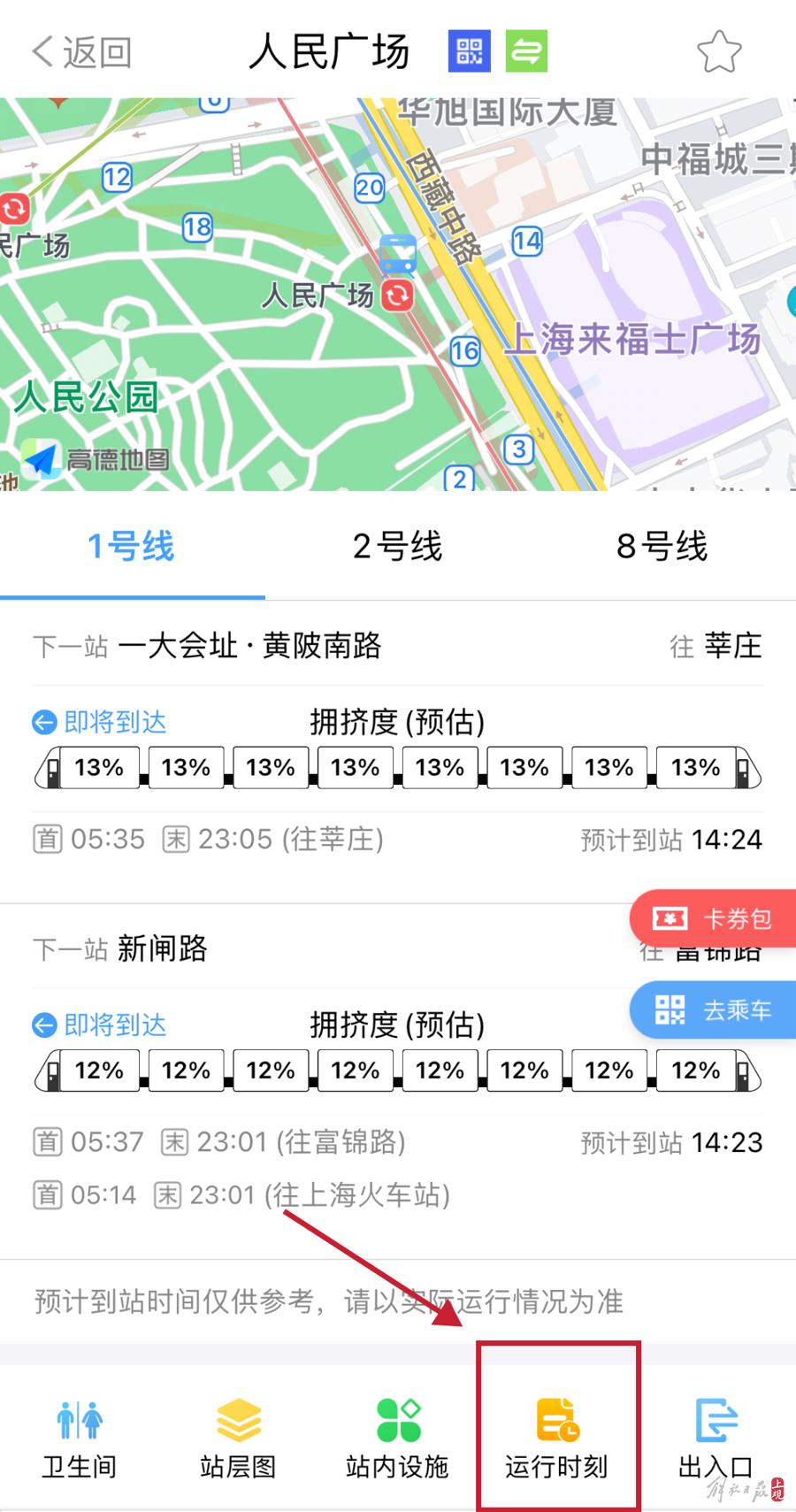
Task: Switch to the 2号线 tab
Action: [x=397, y=546]
